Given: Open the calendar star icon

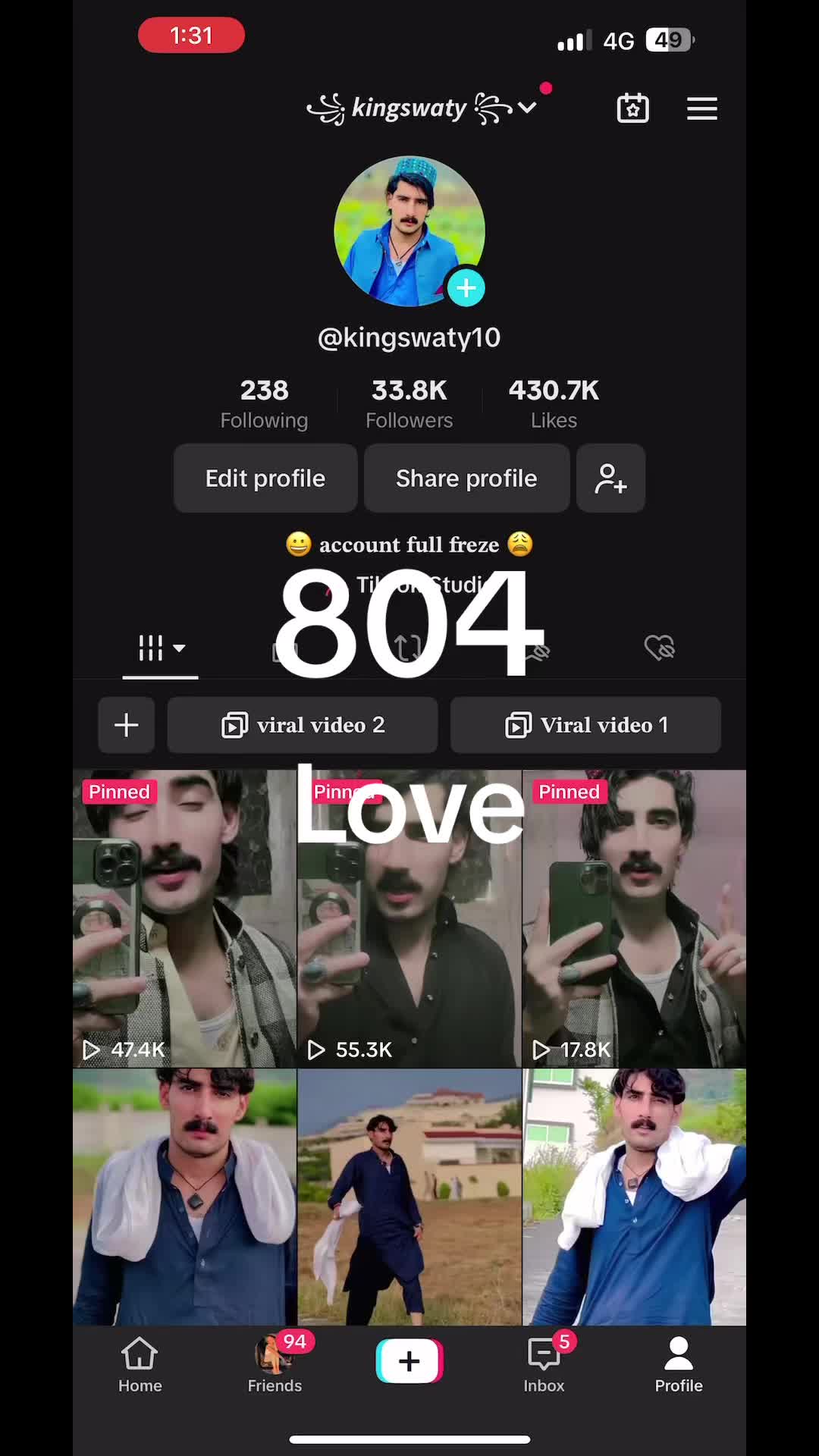Looking at the screenshot, I should tap(632, 108).
